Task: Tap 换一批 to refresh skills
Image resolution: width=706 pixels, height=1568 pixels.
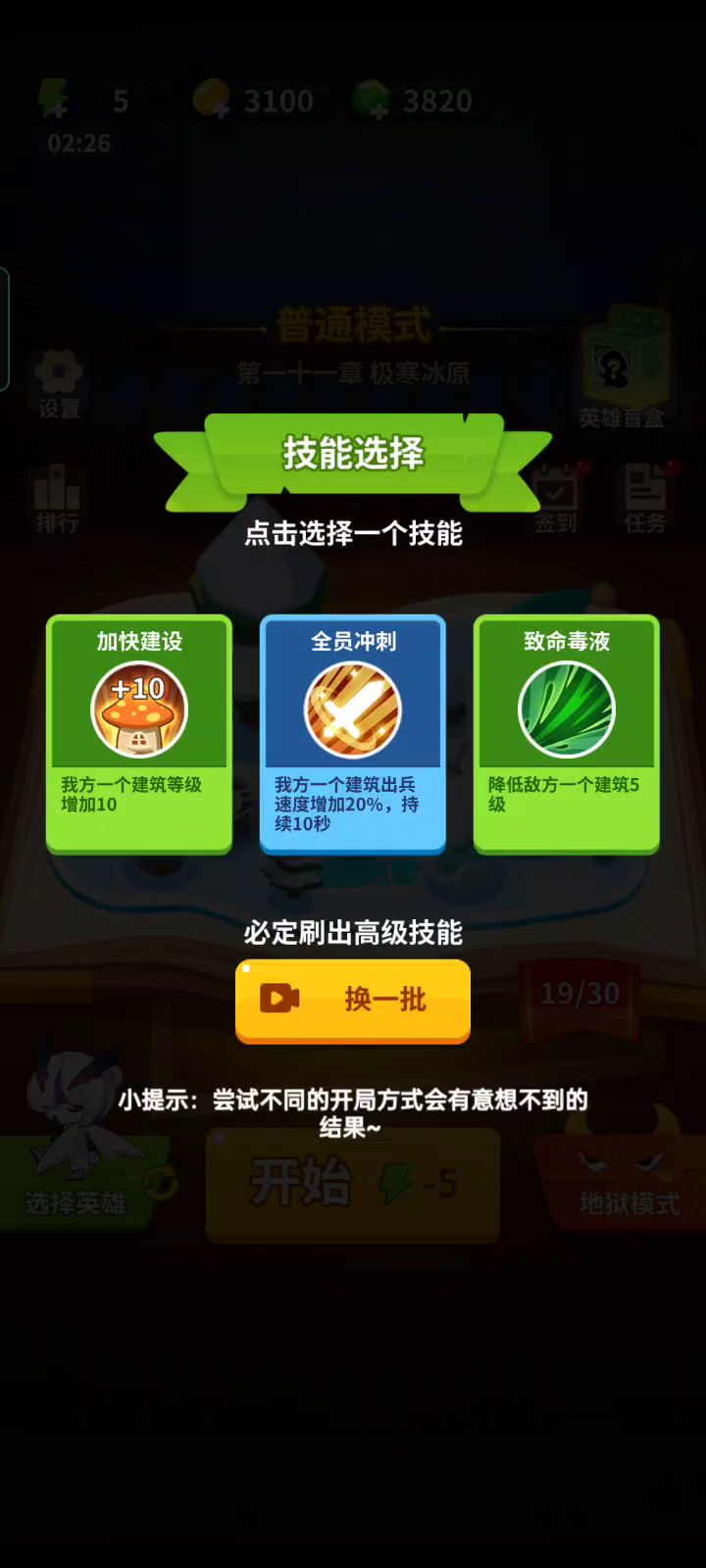Action: 353,1000
